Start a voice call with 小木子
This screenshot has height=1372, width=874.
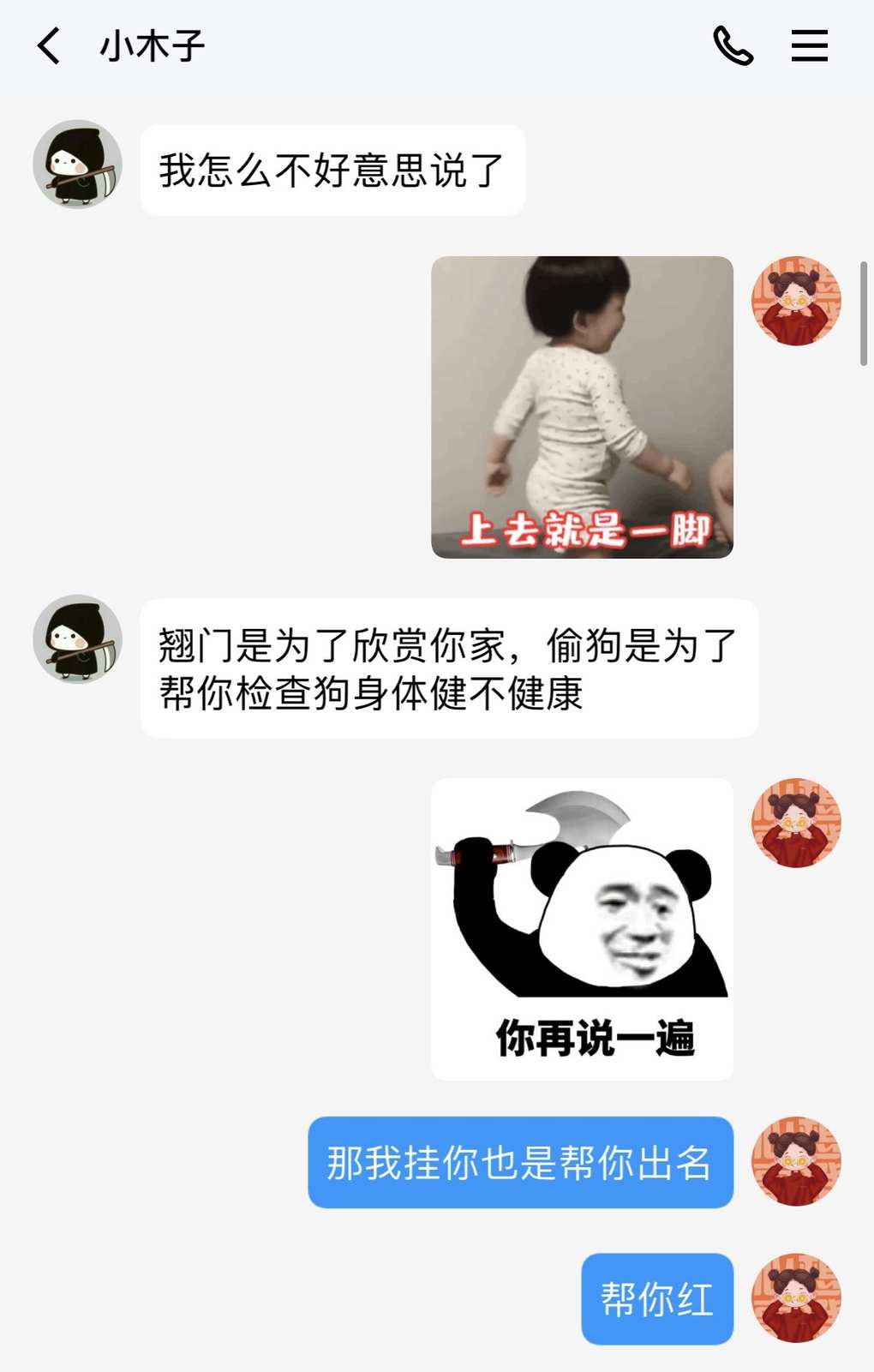tap(733, 45)
